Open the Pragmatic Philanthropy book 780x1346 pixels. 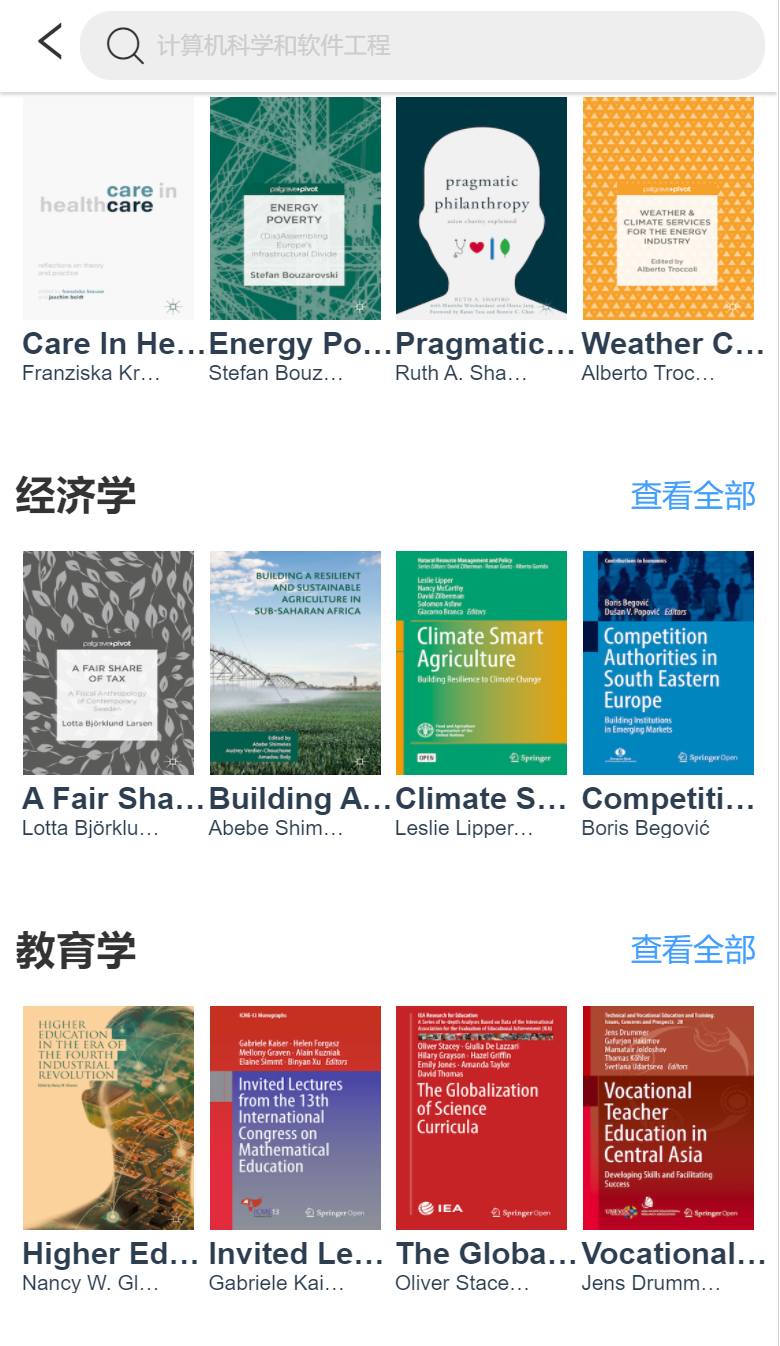pos(481,208)
